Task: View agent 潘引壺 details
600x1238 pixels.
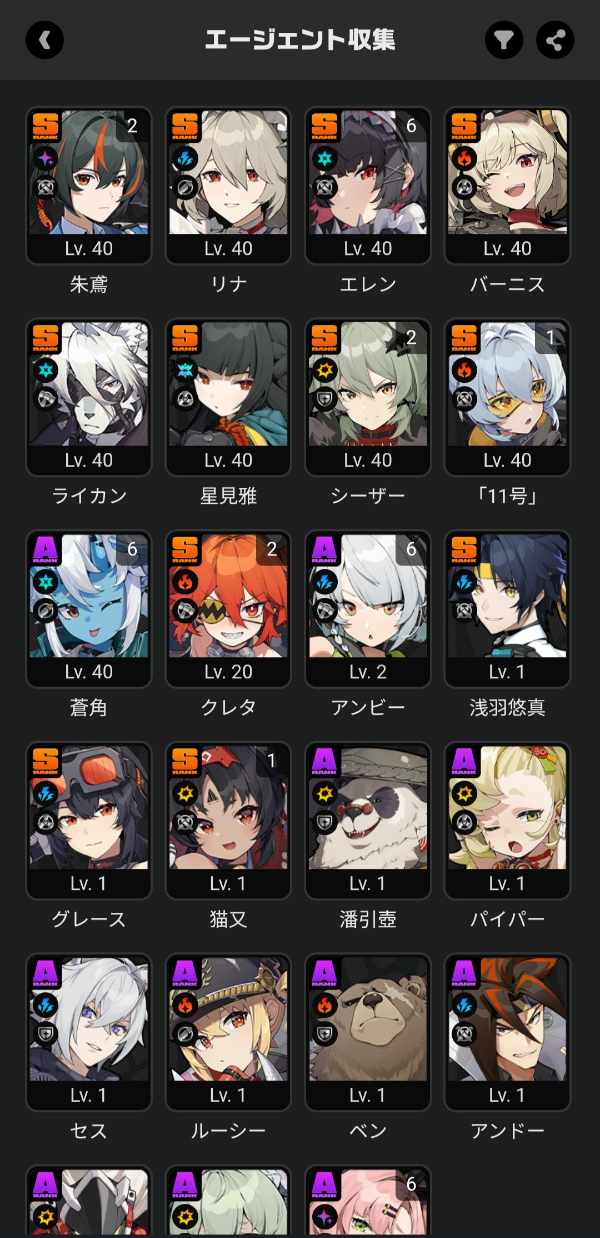Action: coord(368,820)
